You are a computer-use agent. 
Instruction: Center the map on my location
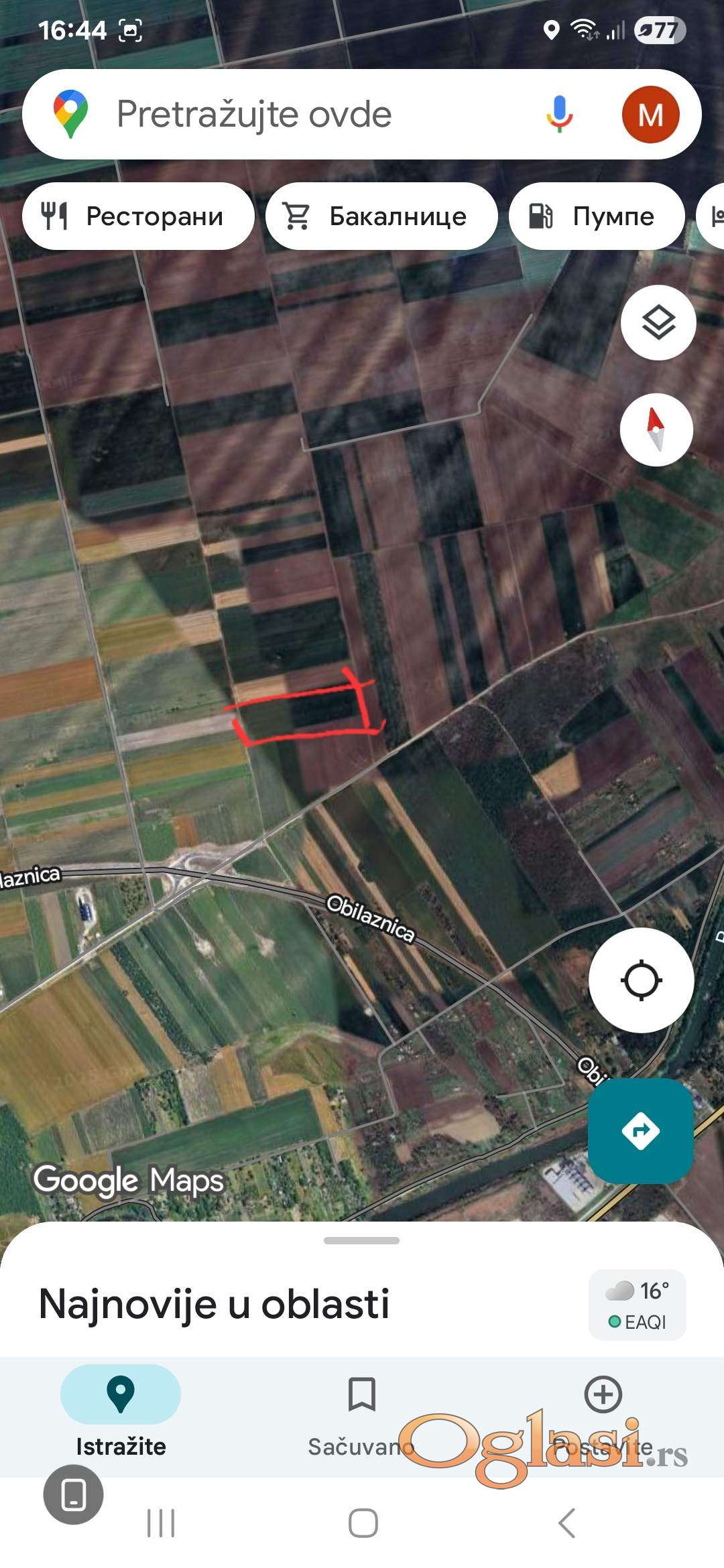coord(641,980)
